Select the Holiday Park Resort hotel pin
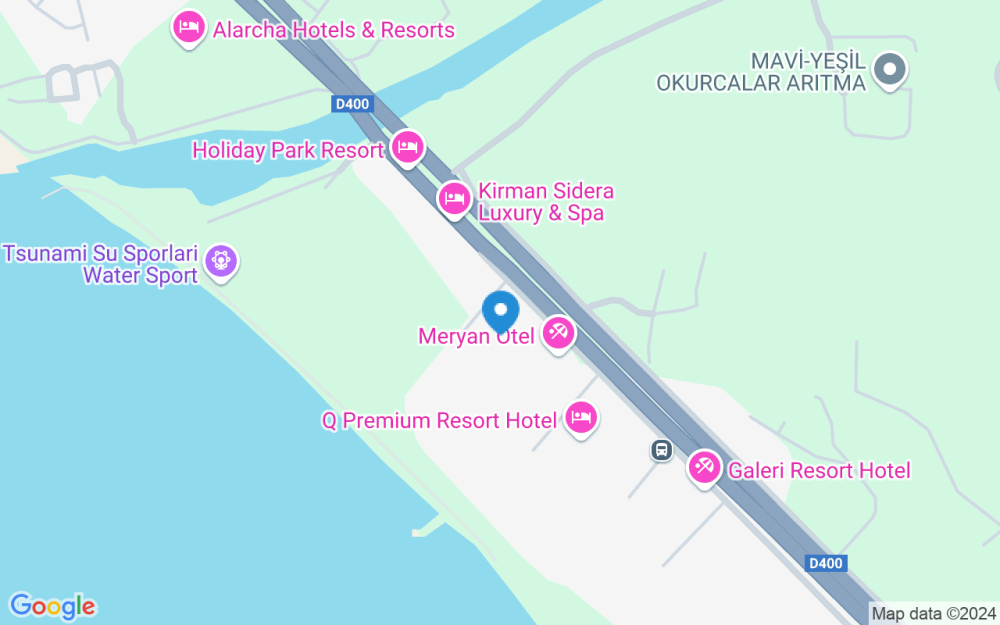 [407, 148]
